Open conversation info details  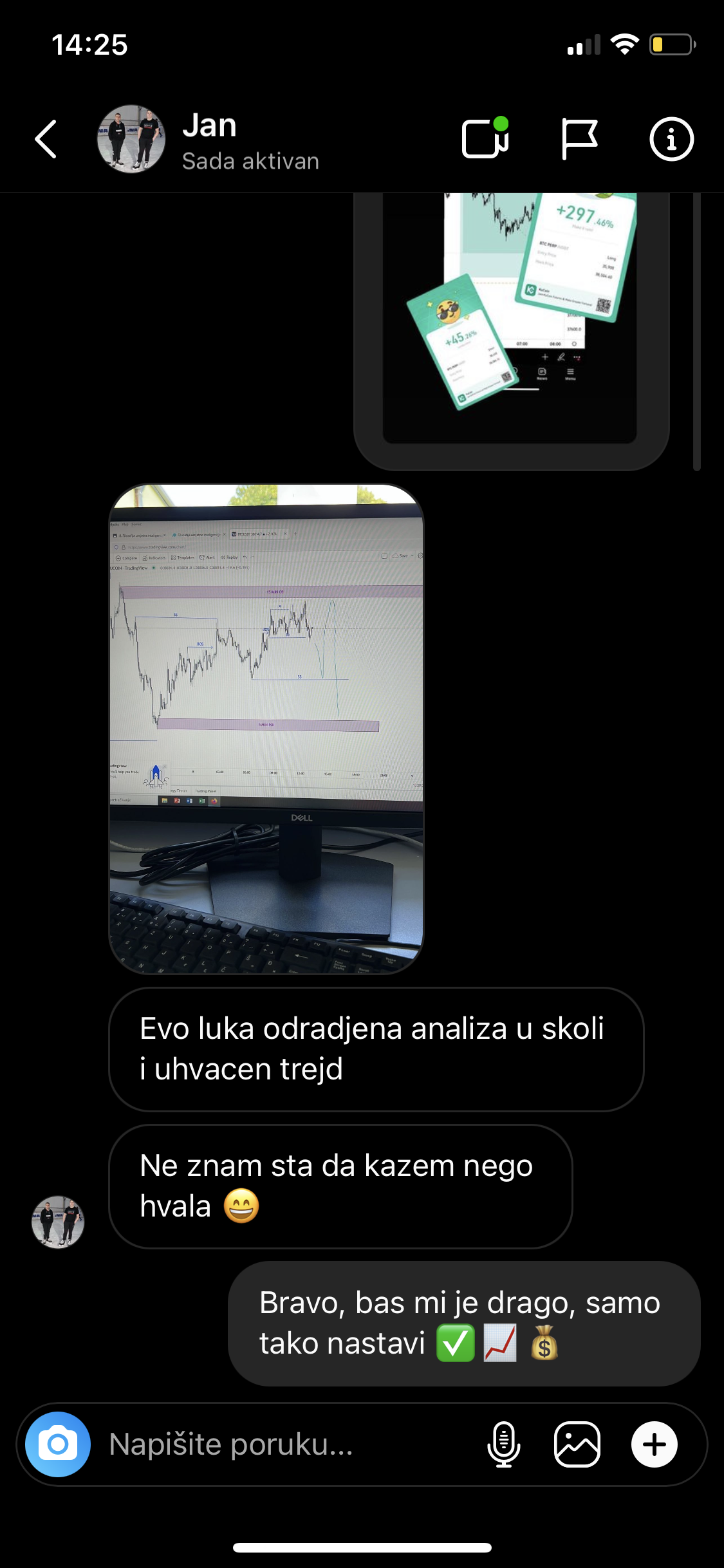click(671, 139)
